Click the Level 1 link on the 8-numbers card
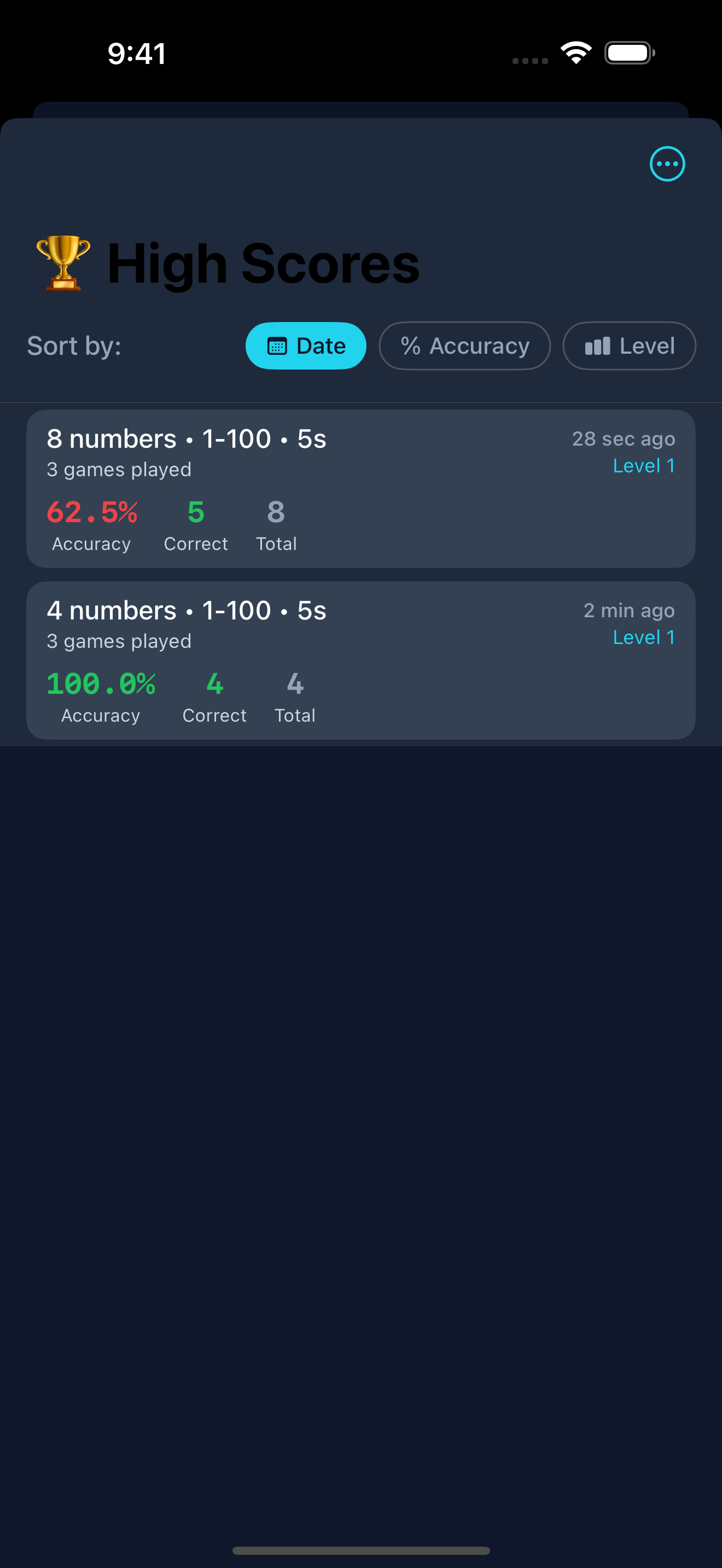The image size is (722, 1568). (643, 466)
